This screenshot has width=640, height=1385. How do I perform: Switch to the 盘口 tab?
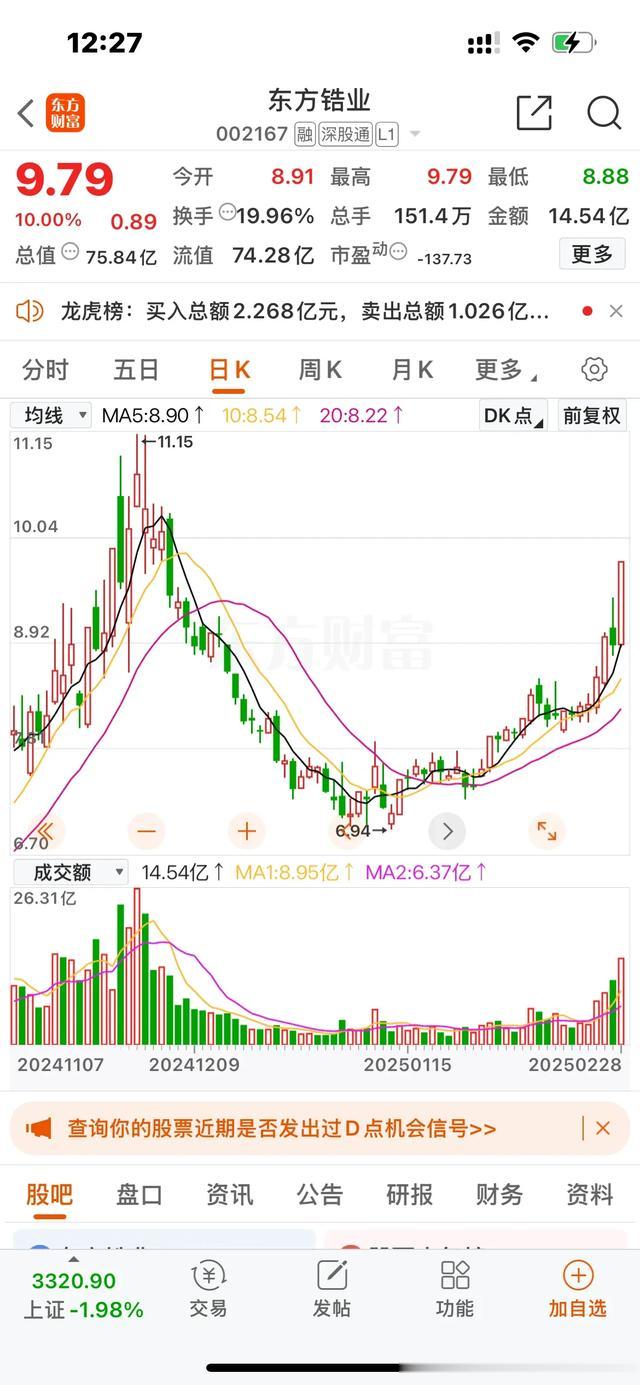click(x=139, y=1194)
